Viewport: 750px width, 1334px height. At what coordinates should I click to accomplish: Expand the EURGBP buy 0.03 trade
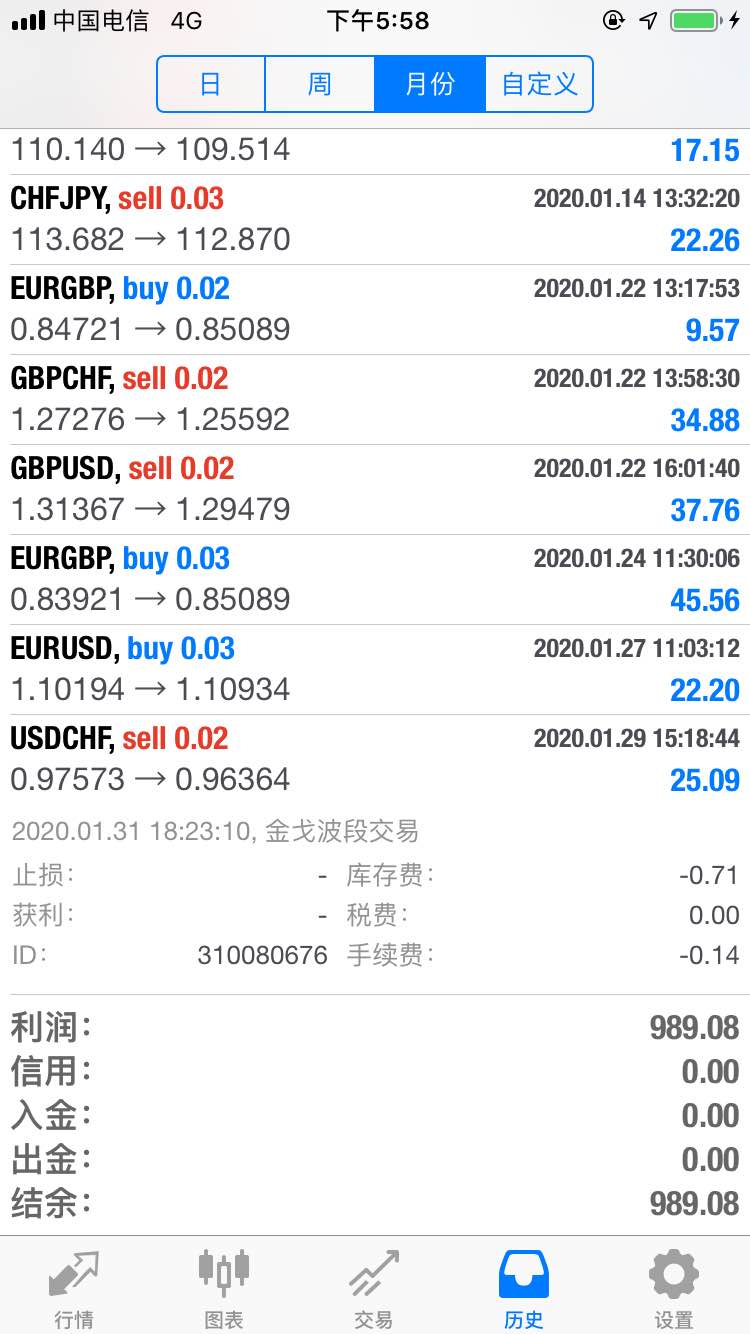[x=375, y=580]
